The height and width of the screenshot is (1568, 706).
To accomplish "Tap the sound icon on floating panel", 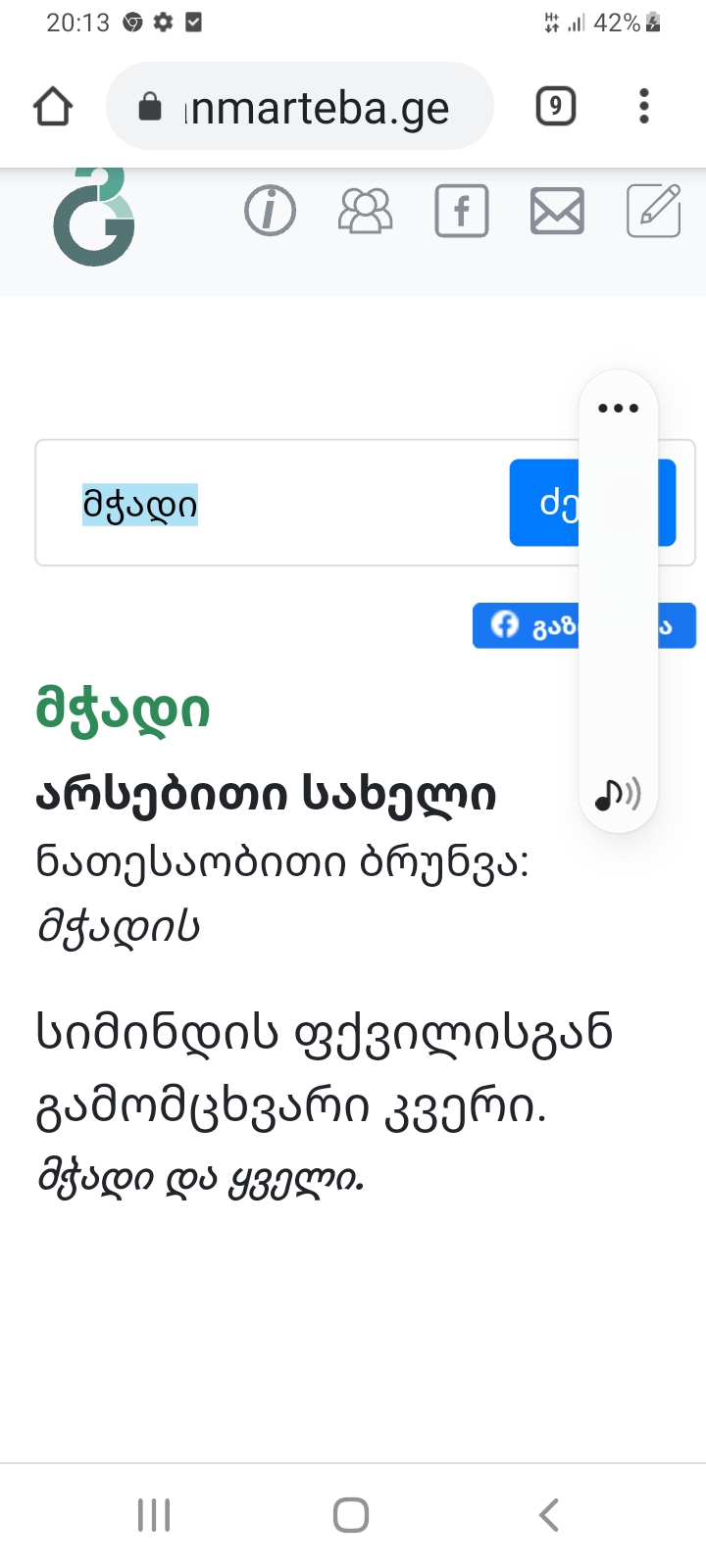I will 618,794.
